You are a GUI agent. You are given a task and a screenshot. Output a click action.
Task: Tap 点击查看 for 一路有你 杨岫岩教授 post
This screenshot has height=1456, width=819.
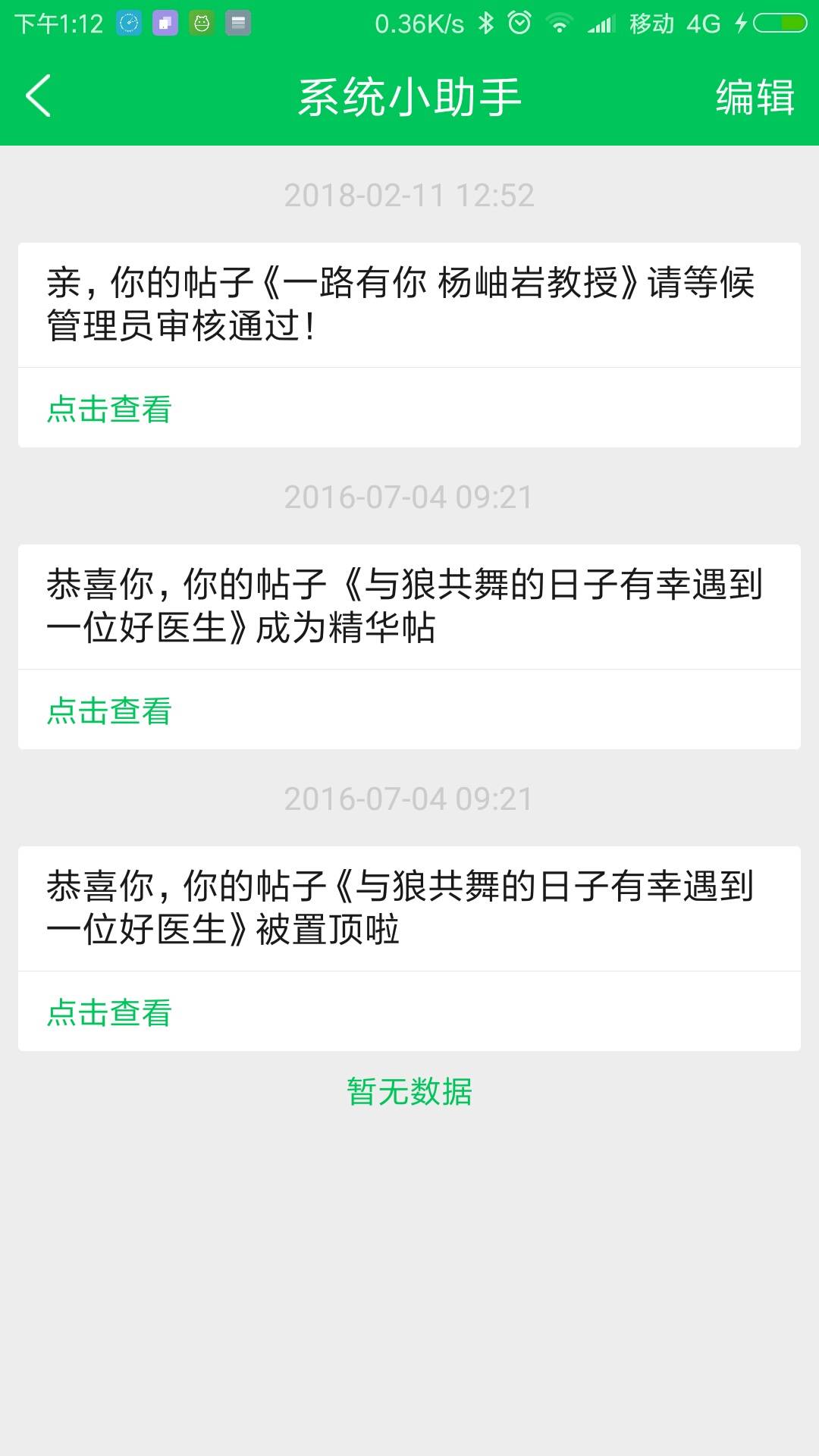click(110, 409)
